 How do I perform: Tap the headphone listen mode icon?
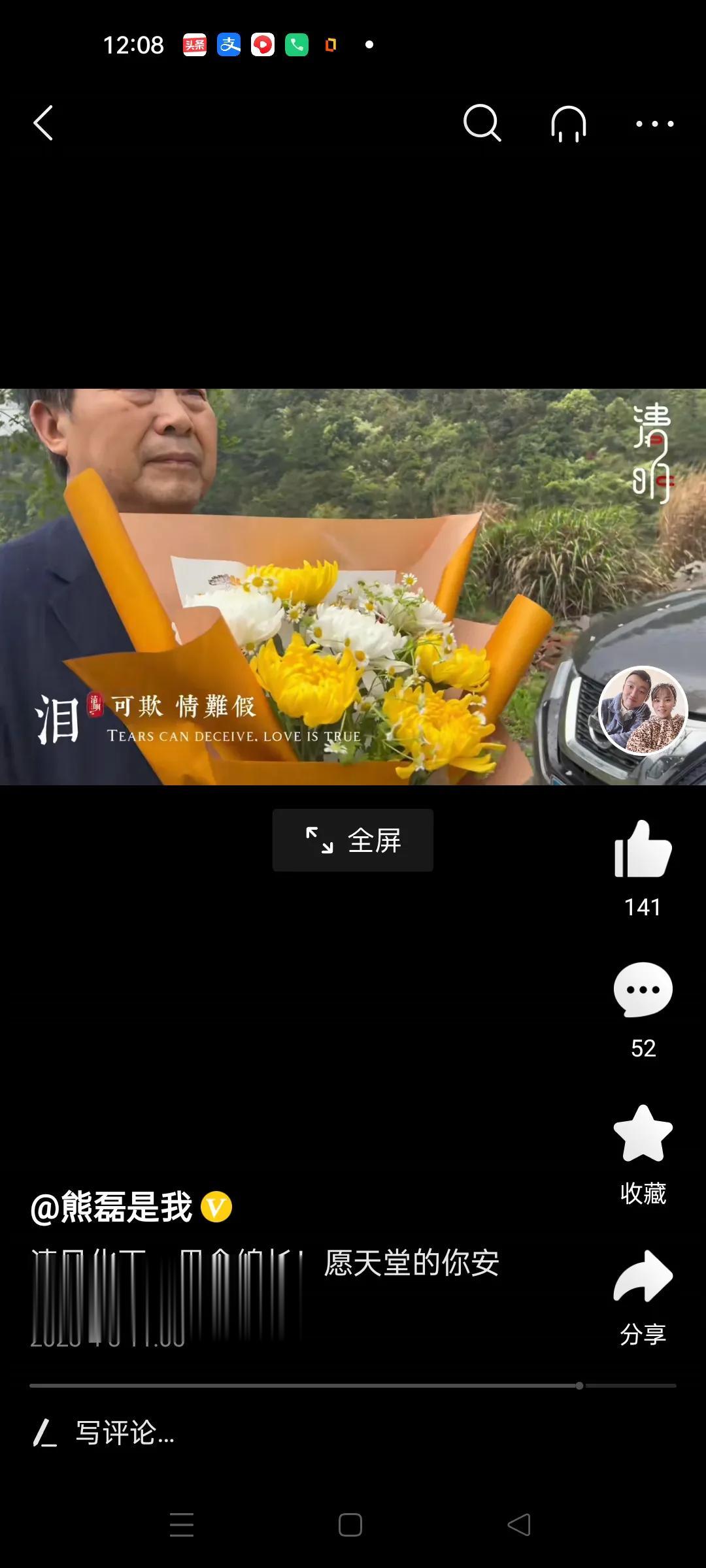568,123
